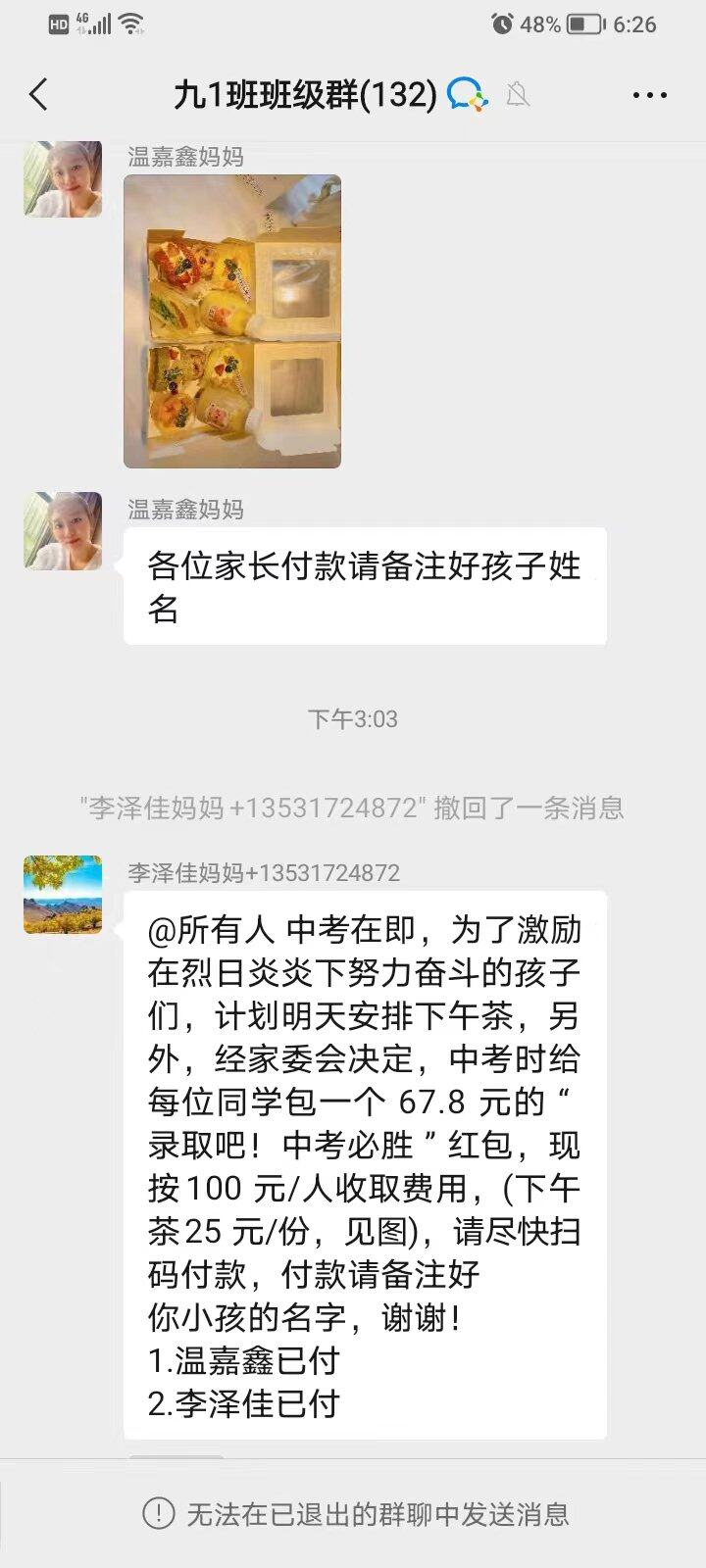The width and height of the screenshot is (706, 1568).
Task: Open 李泽佳妈妈's landscape avatar
Action: (63, 894)
